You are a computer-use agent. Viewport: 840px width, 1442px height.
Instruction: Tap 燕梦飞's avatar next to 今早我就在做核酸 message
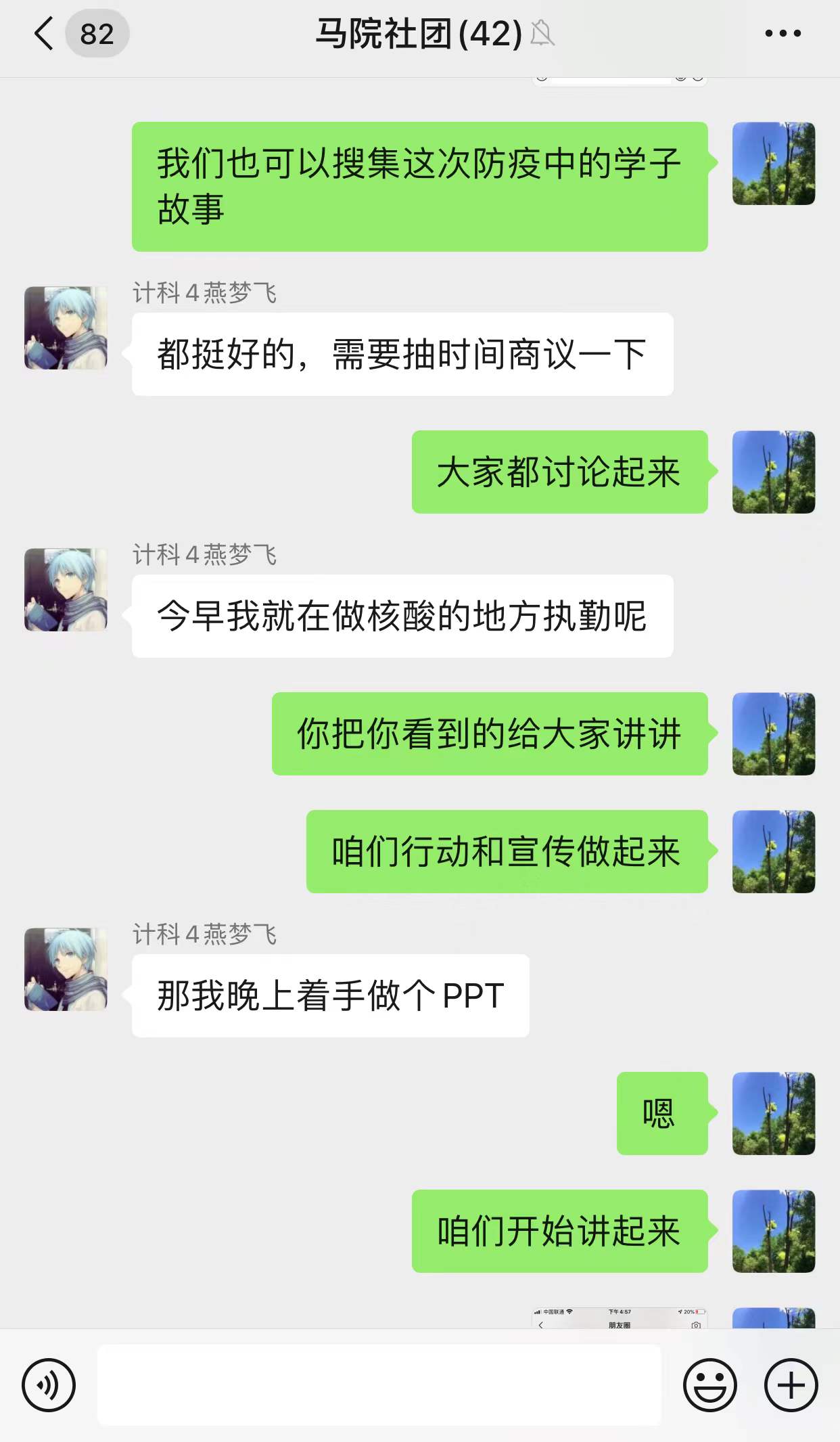(x=66, y=589)
